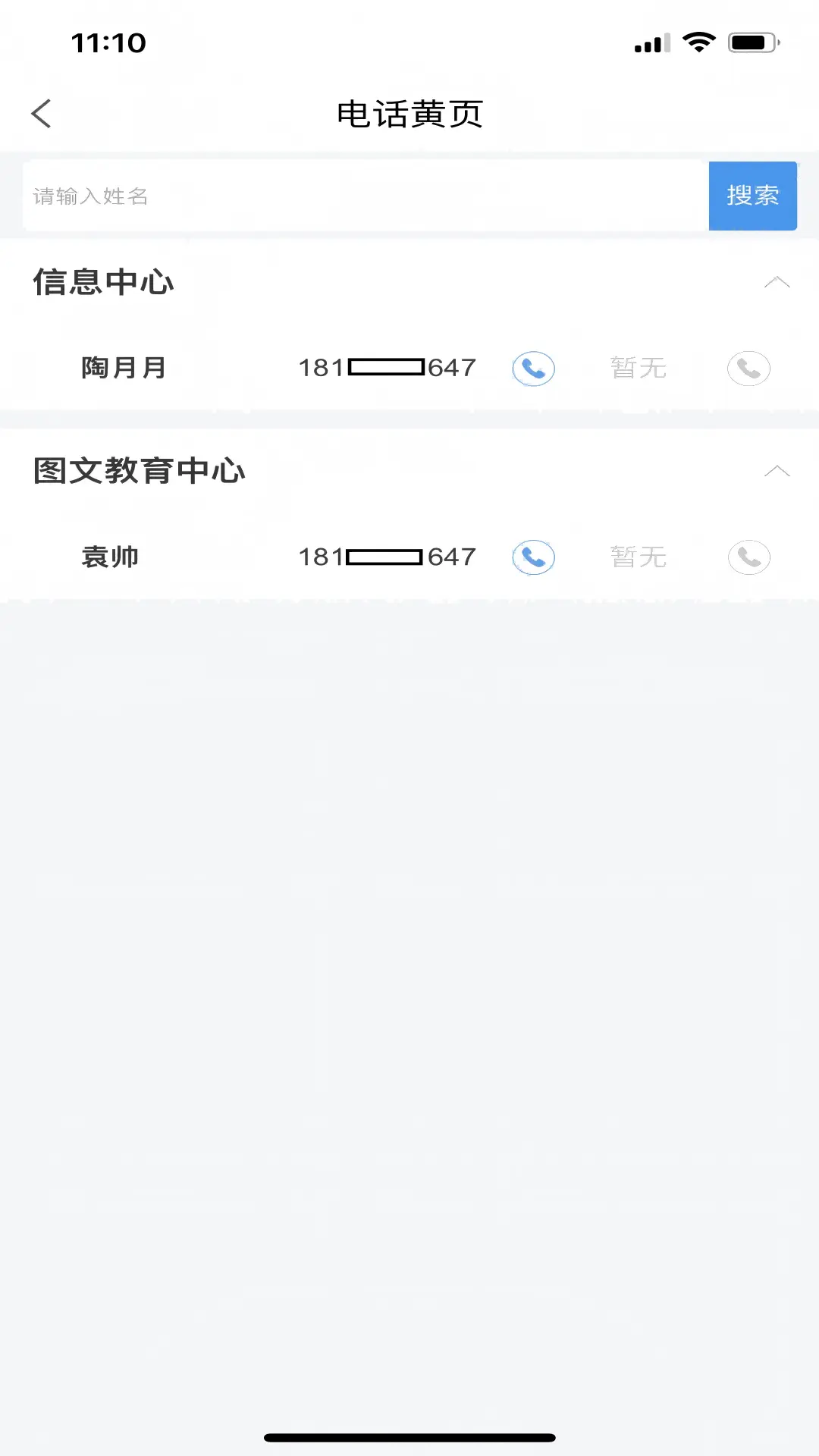This screenshot has width=819, height=1456.
Task: Tap the blue phone icon beside 袁帅
Action: point(533,557)
